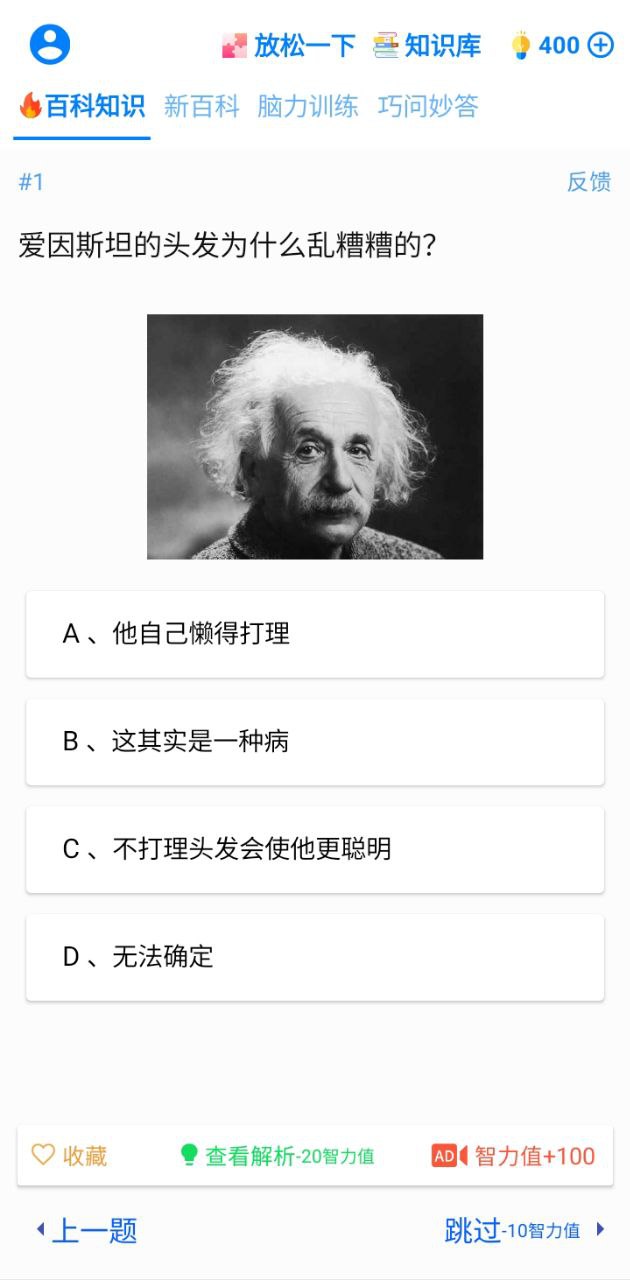The image size is (630, 1280).
Task: Open the 知识库 knowledge library
Action: (427, 45)
